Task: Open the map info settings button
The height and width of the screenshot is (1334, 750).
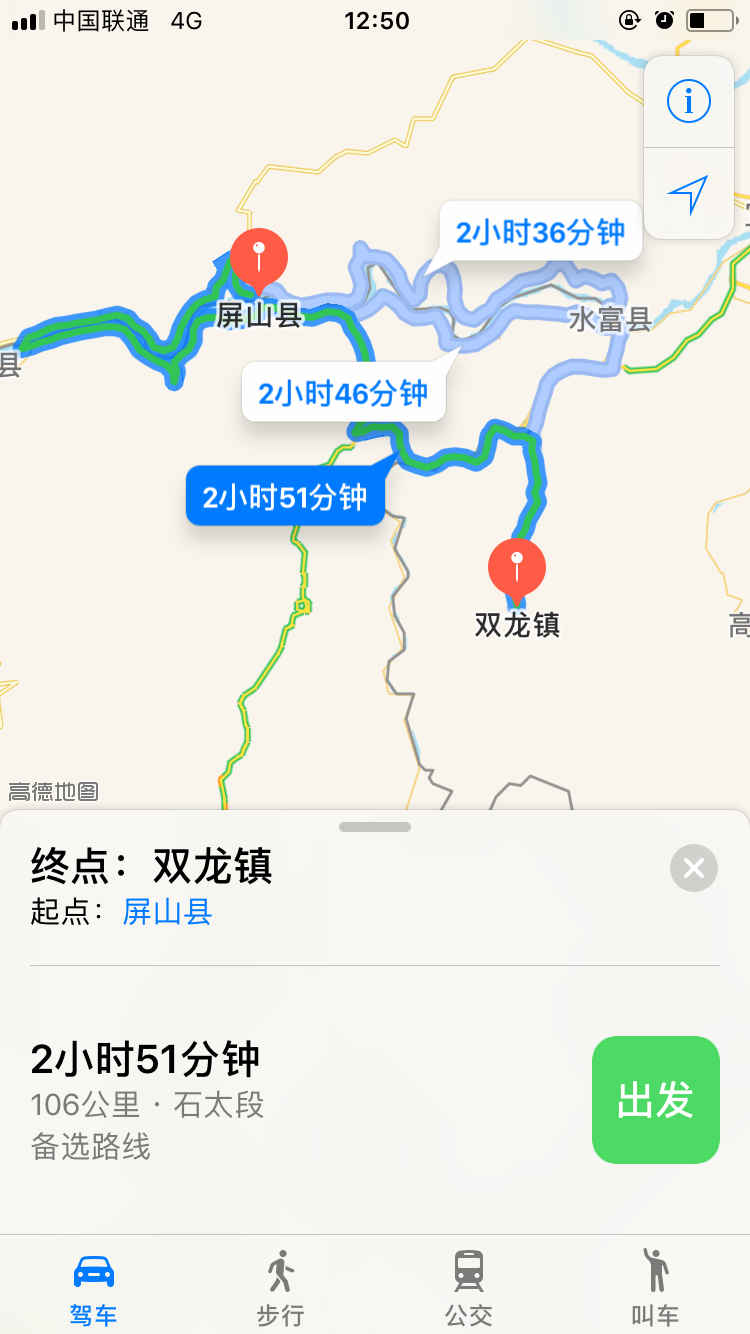Action: 688,102
